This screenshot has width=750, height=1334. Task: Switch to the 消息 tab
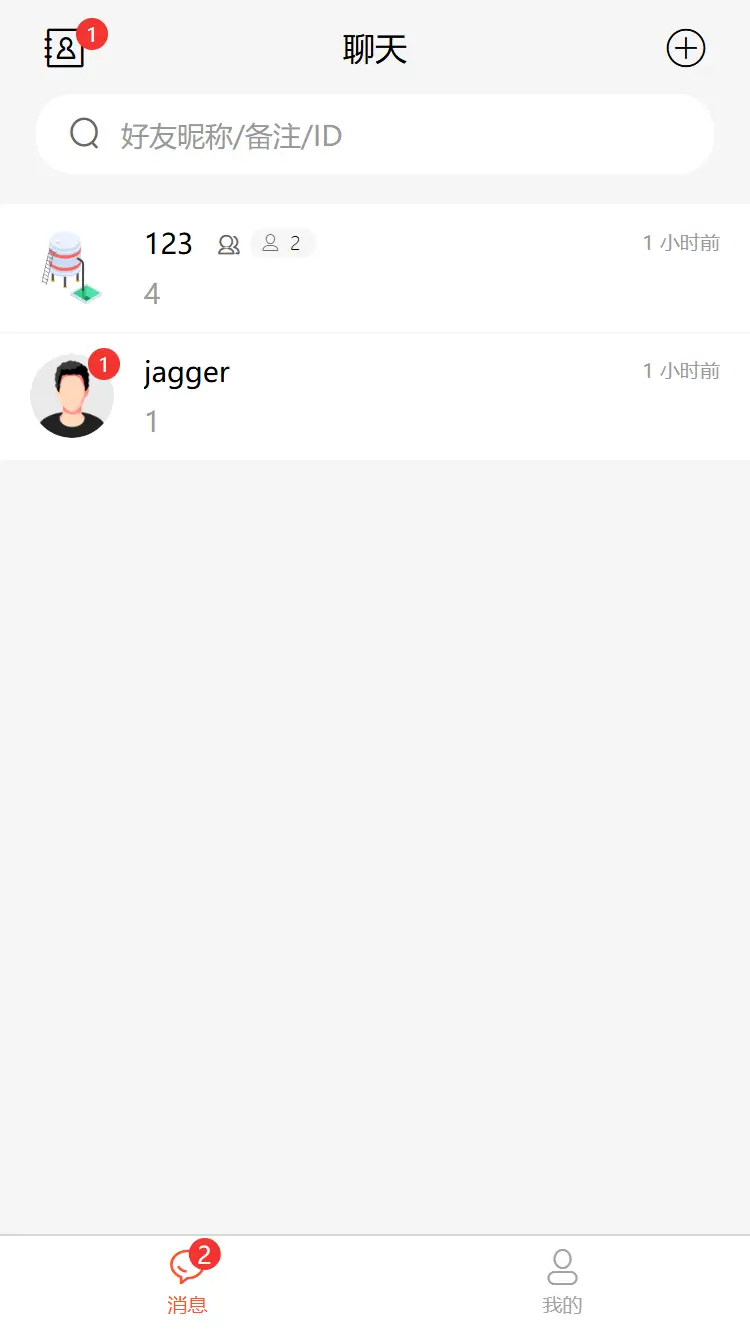click(x=187, y=1282)
